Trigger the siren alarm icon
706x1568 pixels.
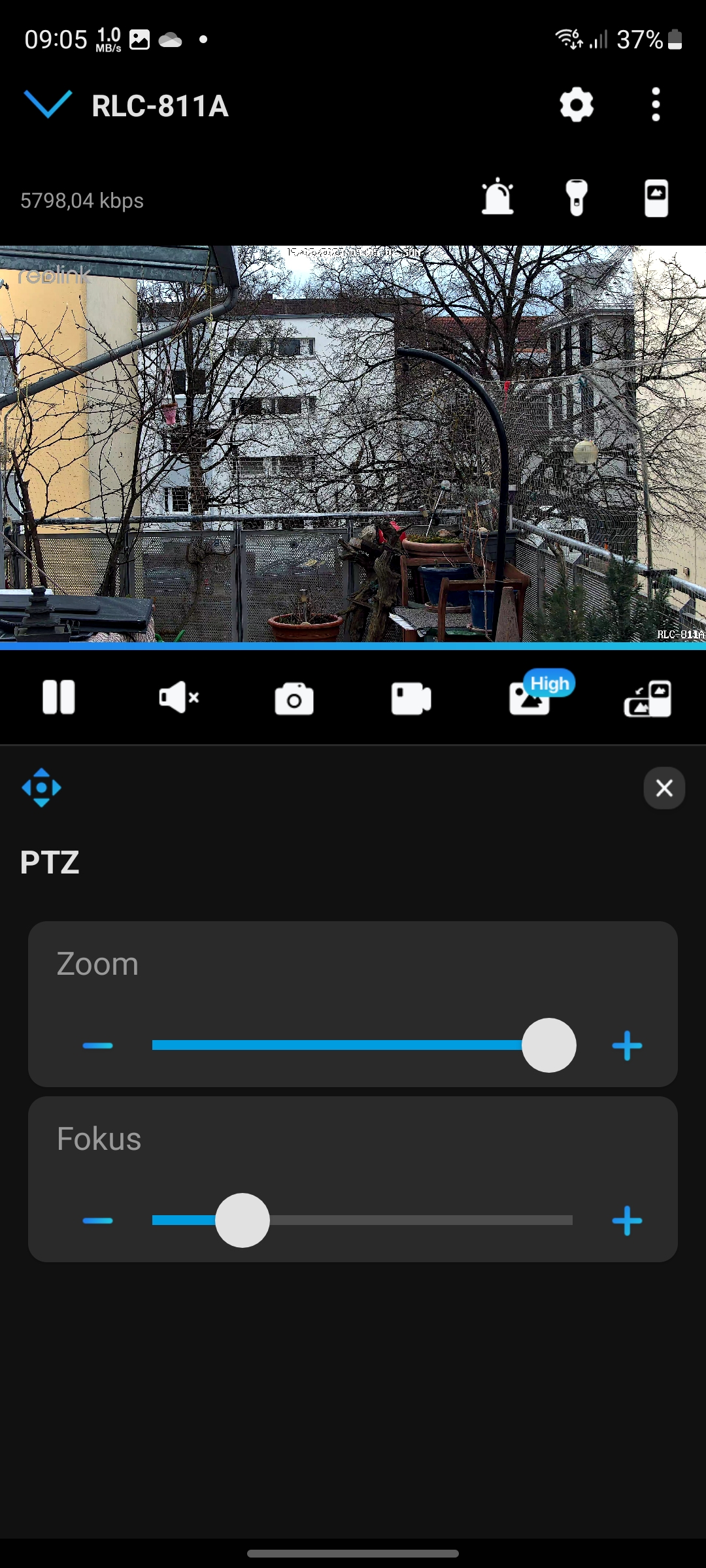click(497, 197)
